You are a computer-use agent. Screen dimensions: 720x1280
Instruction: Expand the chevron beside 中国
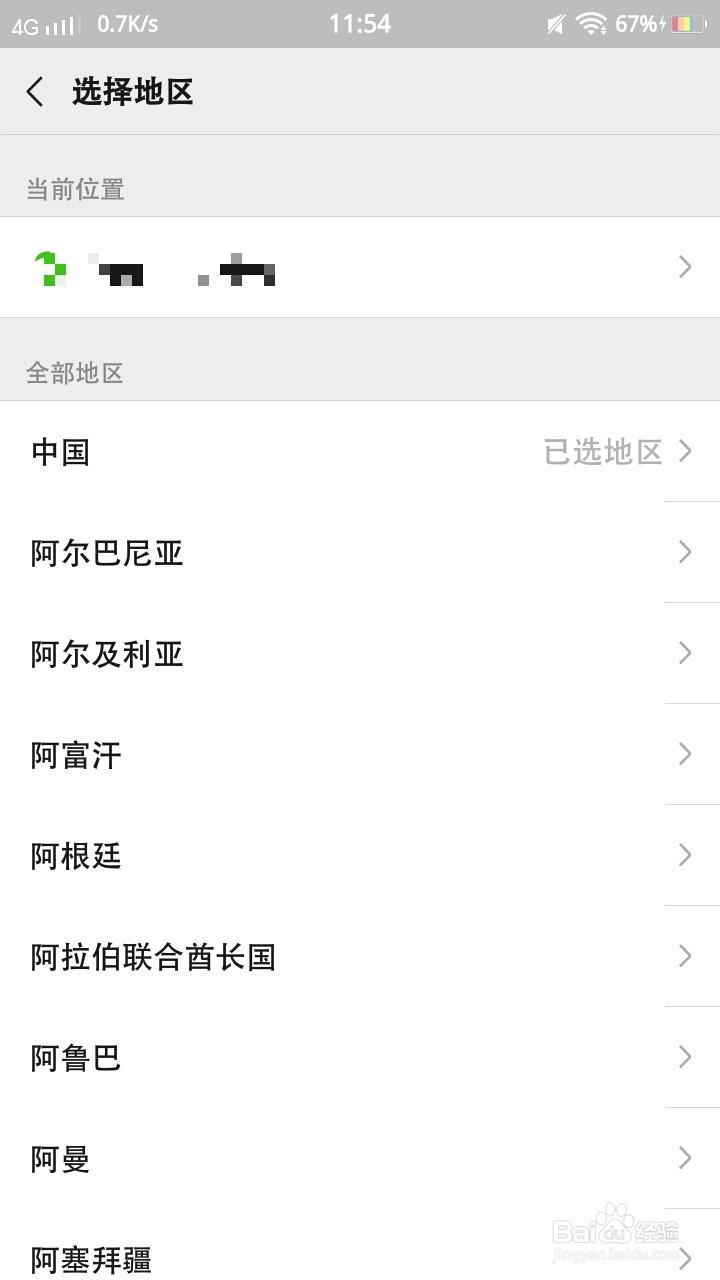click(x=684, y=452)
